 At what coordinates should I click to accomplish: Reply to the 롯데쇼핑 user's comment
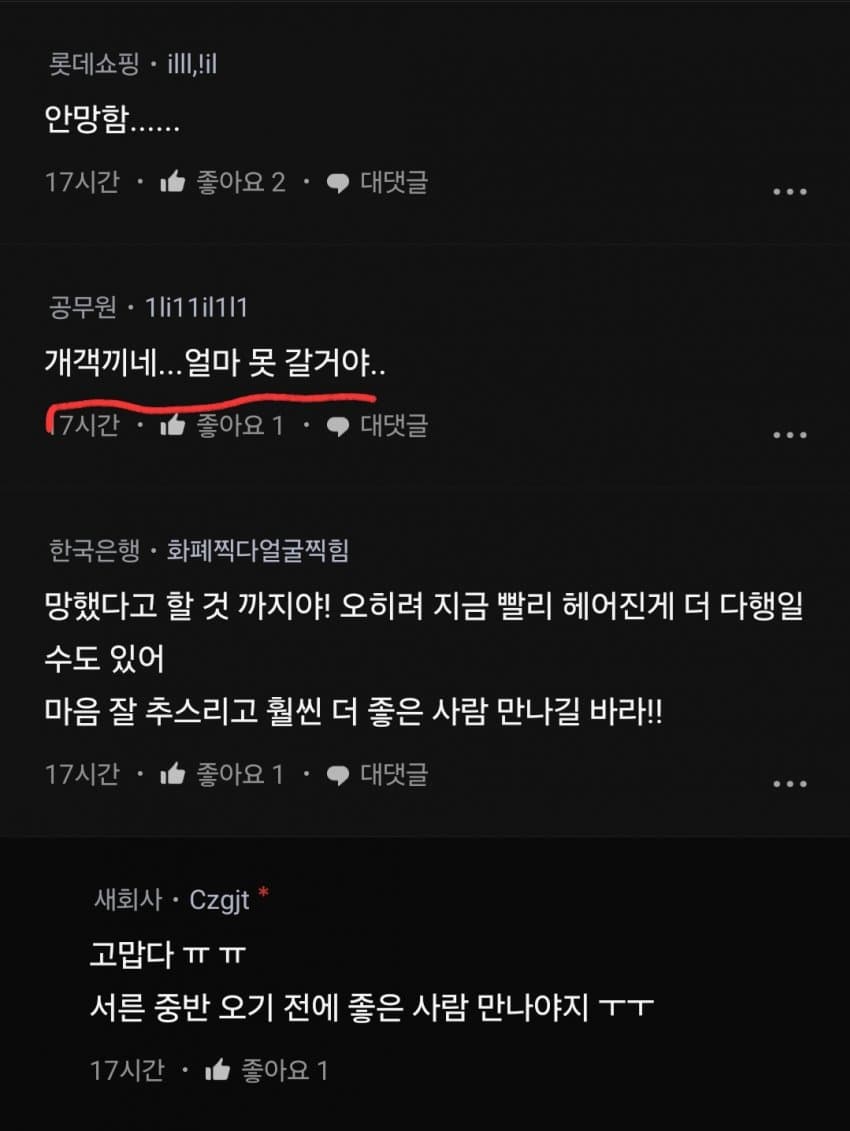tap(378, 182)
